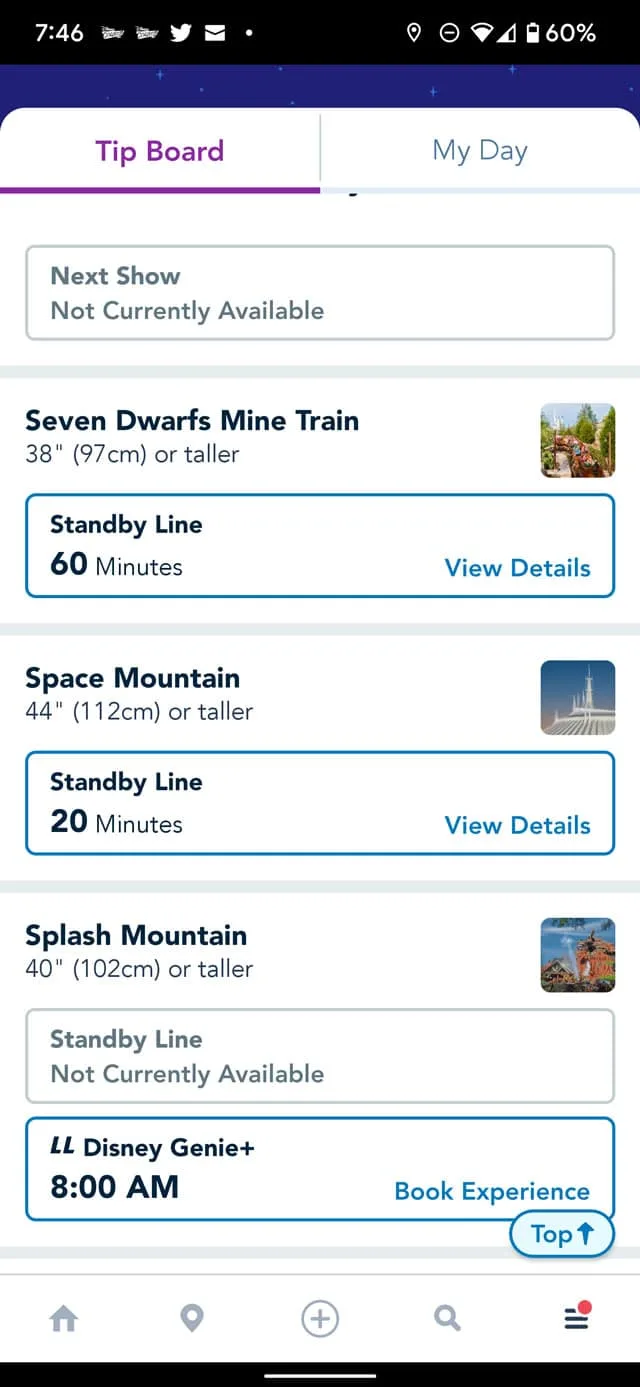The width and height of the screenshot is (640, 1387).
Task: Jump back to Top of list
Action: (562, 1234)
